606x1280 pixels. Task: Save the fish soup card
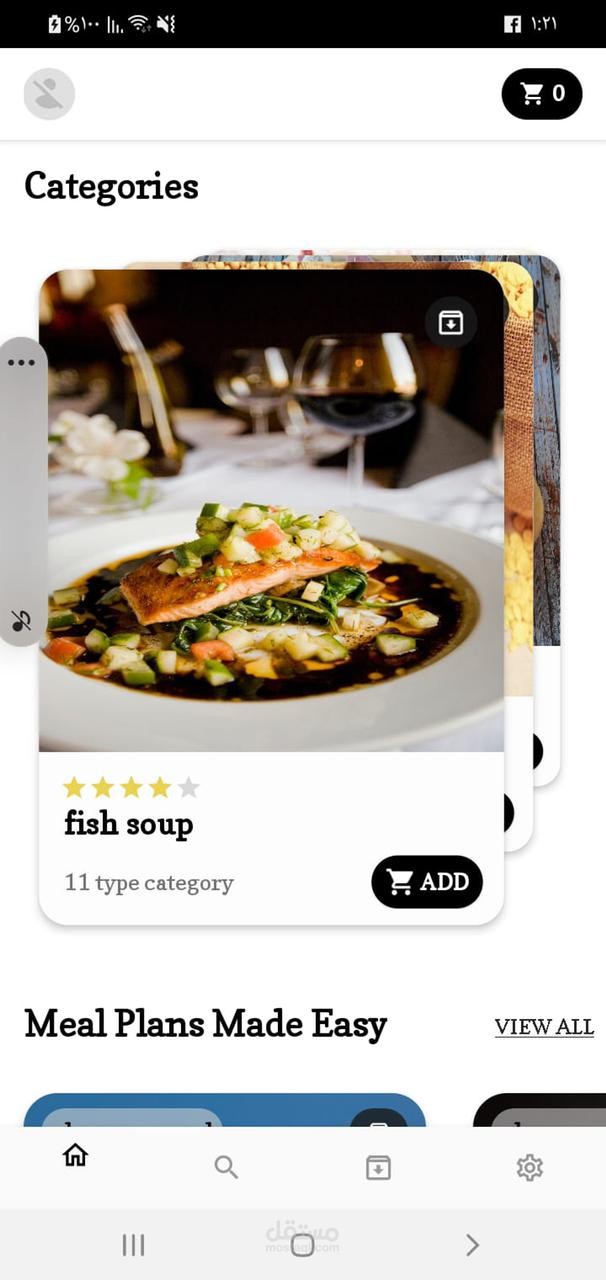click(451, 323)
